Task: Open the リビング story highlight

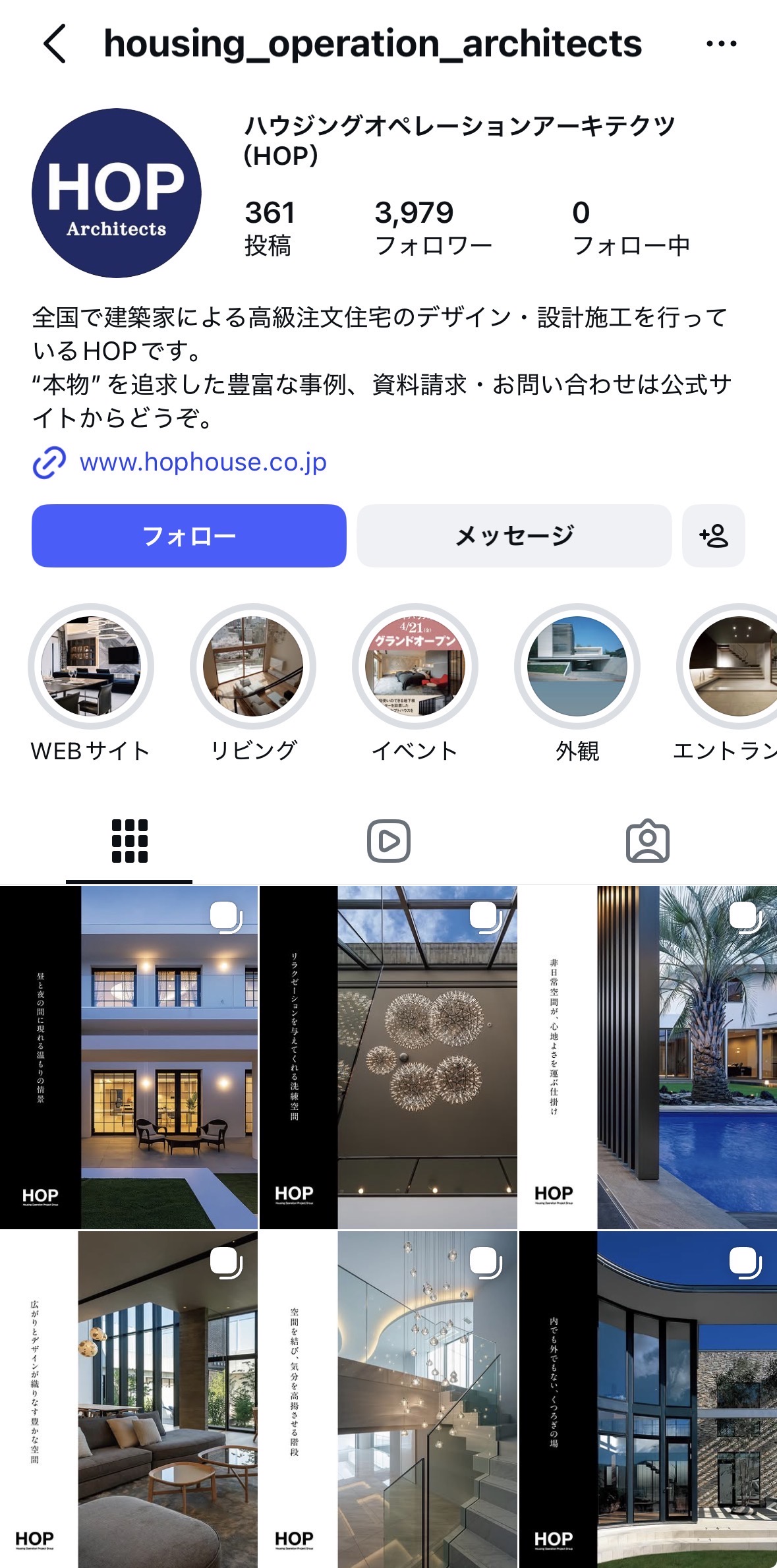Action: pos(254,667)
